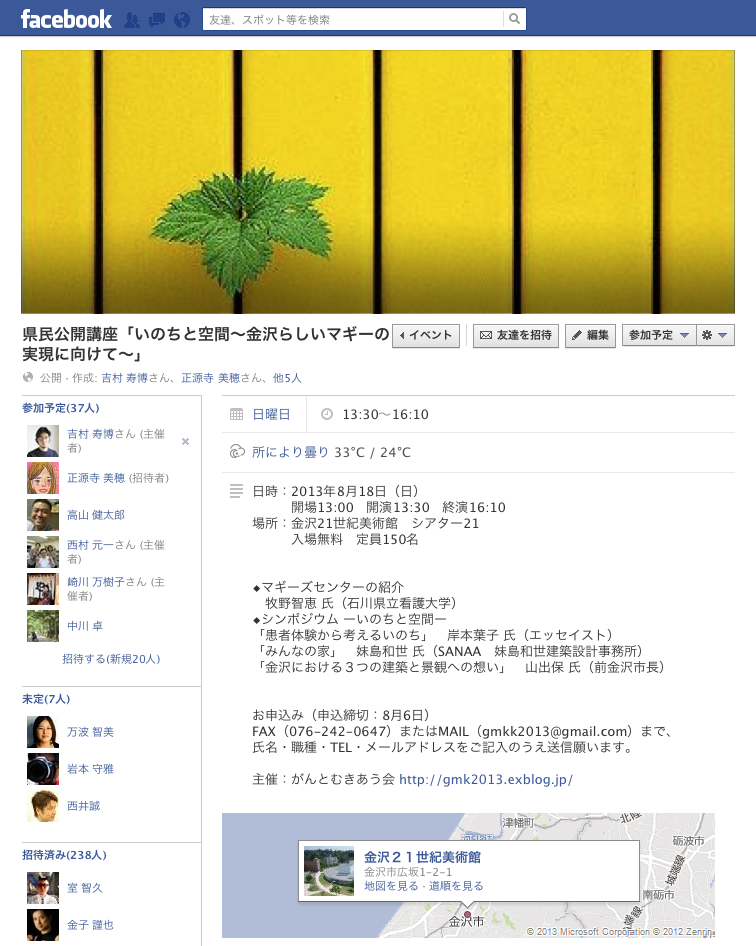Tap 招待する(新規20人) link
The image size is (756, 946).
coord(111,659)
